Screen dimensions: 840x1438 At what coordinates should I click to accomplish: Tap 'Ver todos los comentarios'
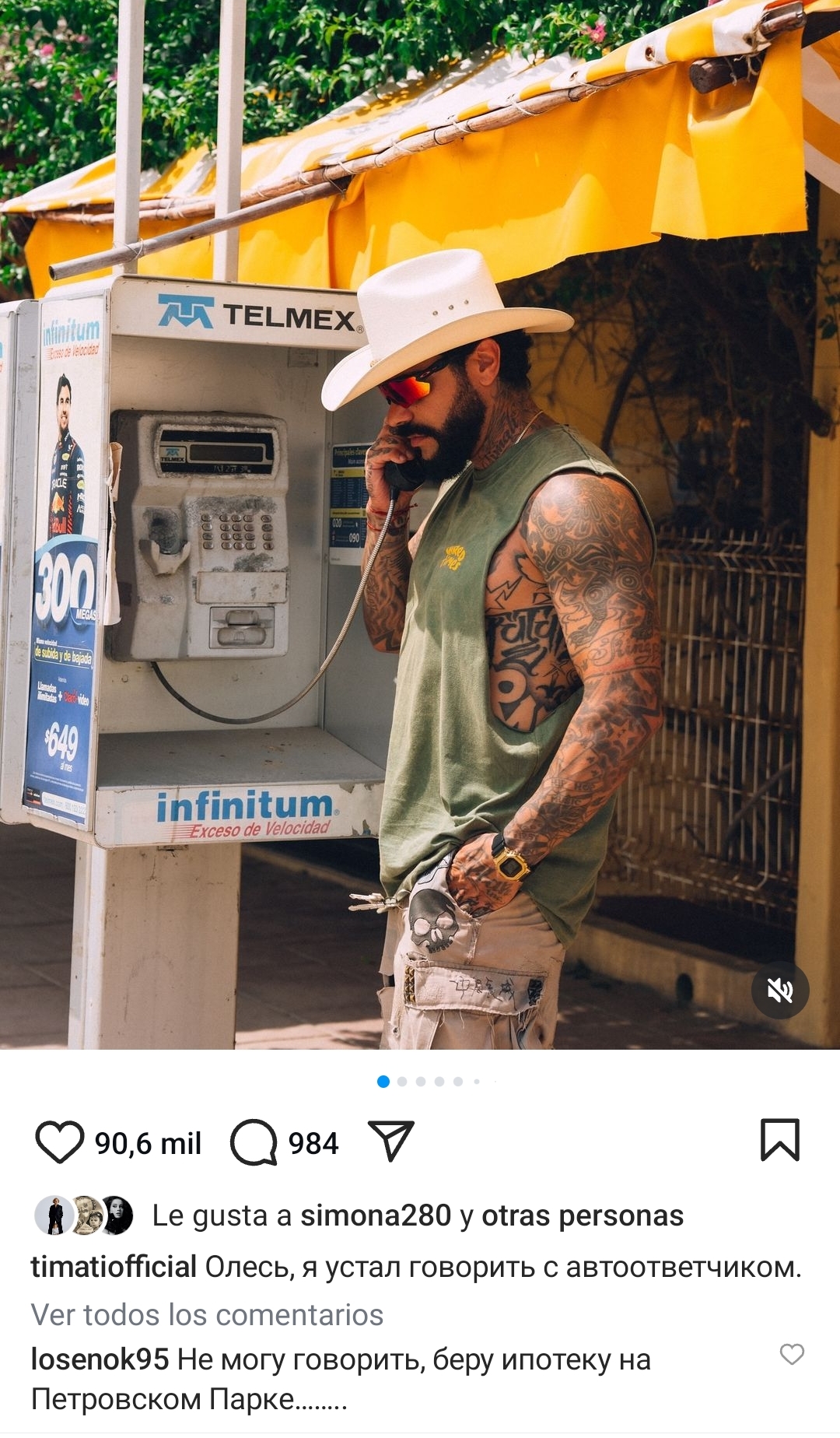click(x=207, y=1315)
